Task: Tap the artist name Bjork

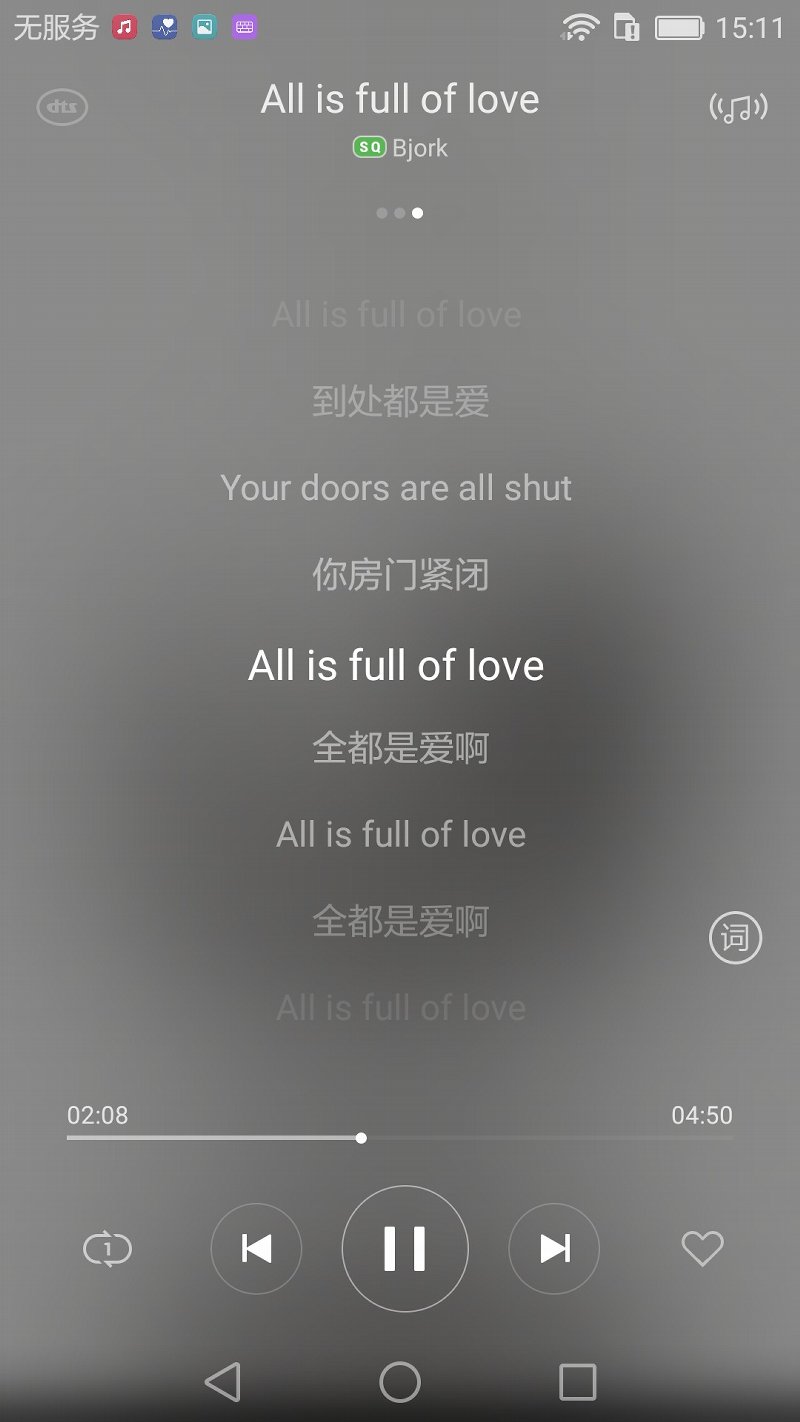Action: coord(420,148)
